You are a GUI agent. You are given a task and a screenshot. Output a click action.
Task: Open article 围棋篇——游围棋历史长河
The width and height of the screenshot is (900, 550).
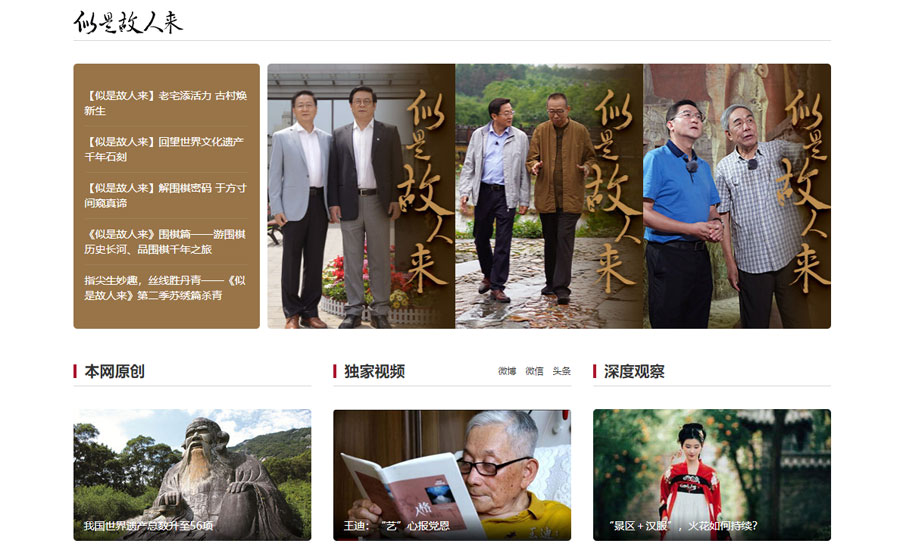(165, 241)
